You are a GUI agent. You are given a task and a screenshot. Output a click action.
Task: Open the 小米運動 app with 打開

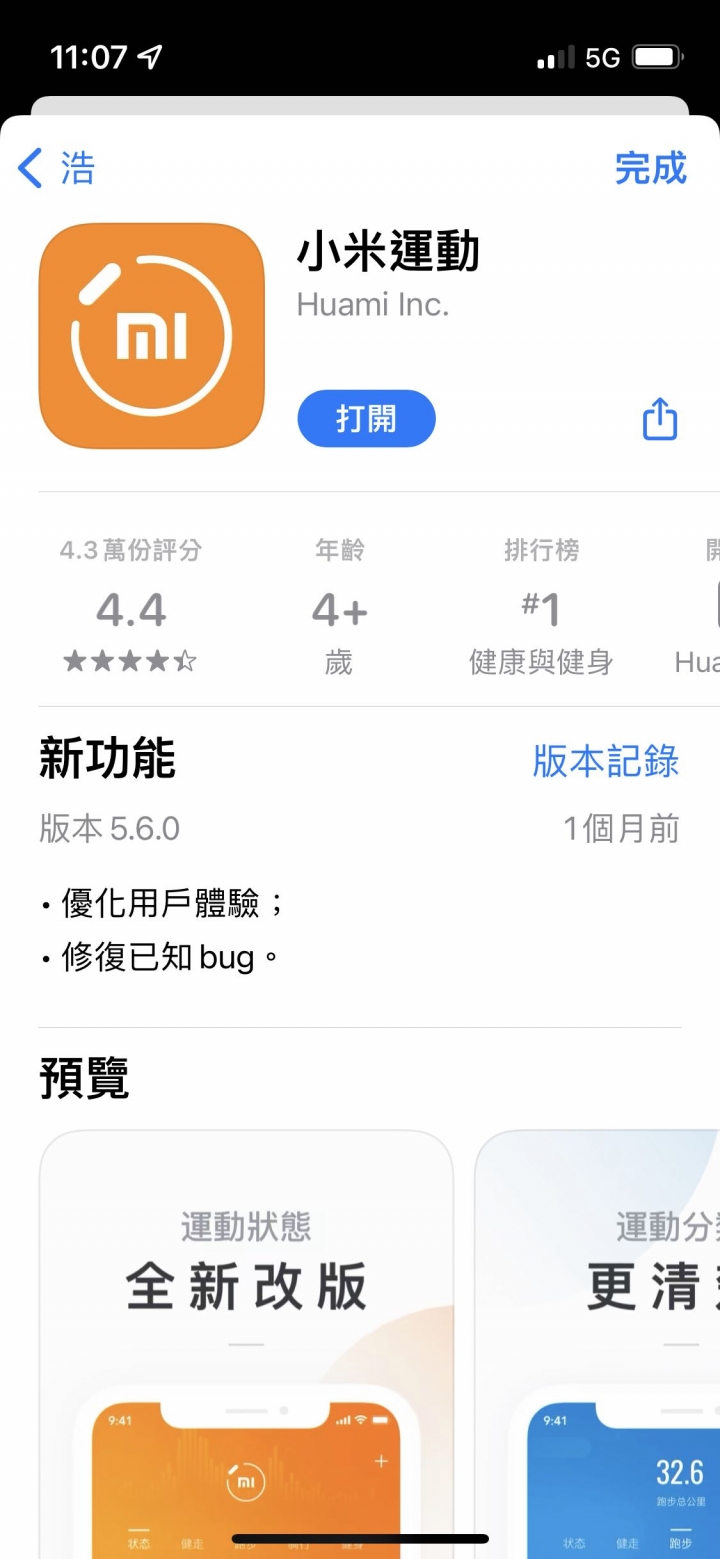click(x=366, y=418)
